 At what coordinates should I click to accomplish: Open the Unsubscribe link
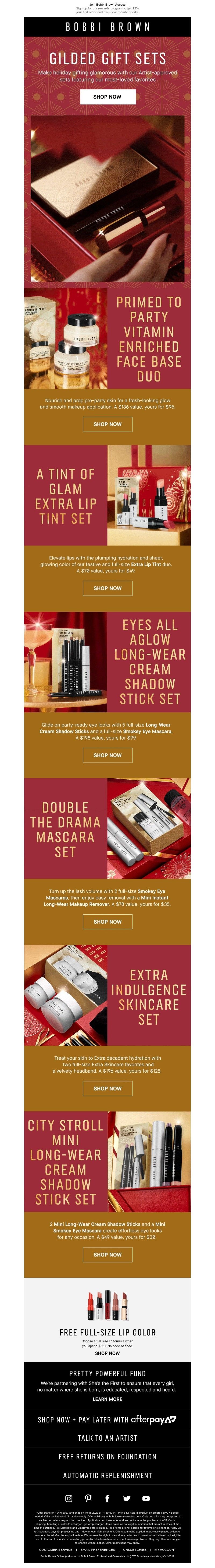(135, 1550)
